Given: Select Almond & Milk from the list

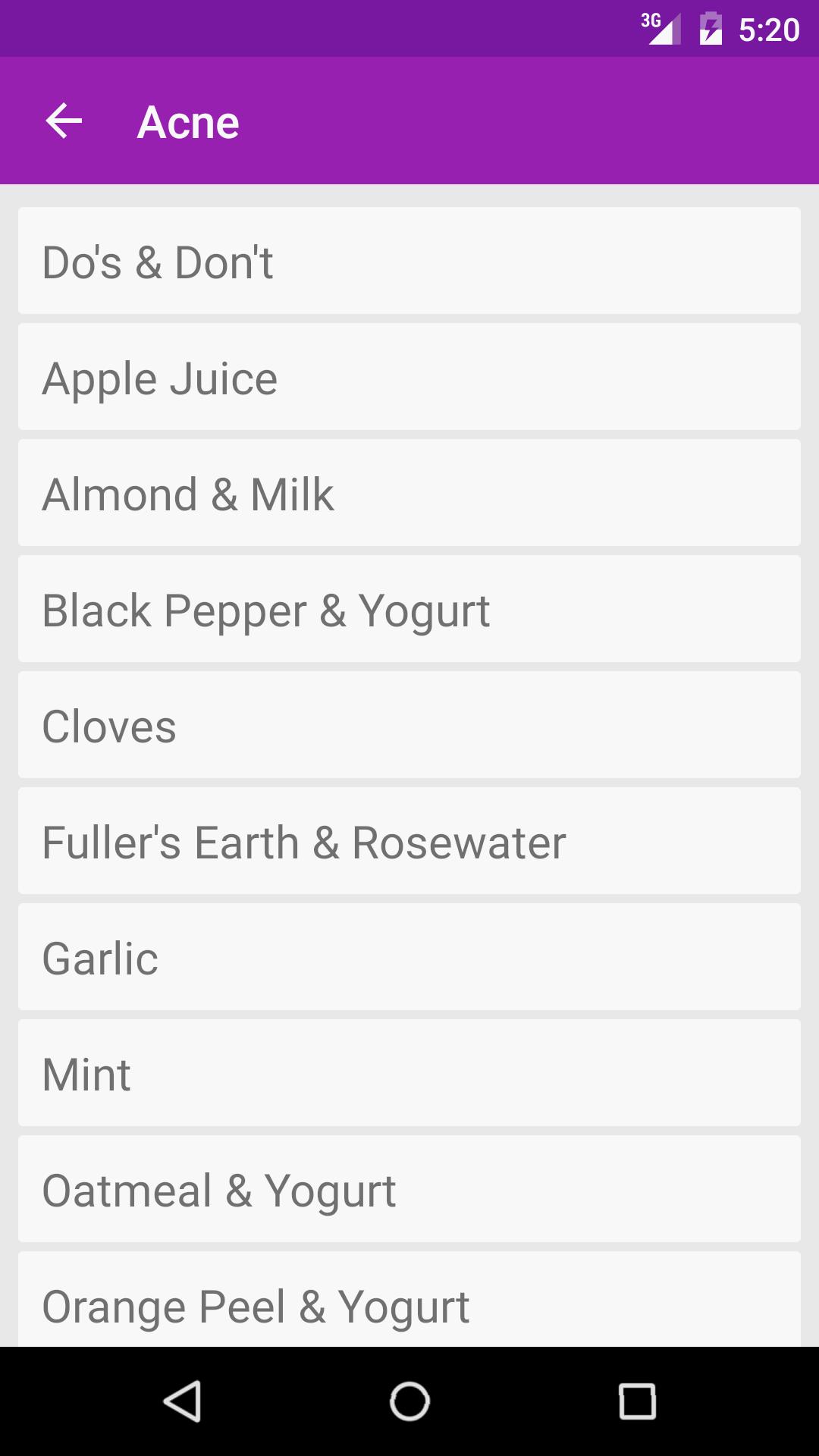Looking at the screenshot, I should [x=409, y=492].
